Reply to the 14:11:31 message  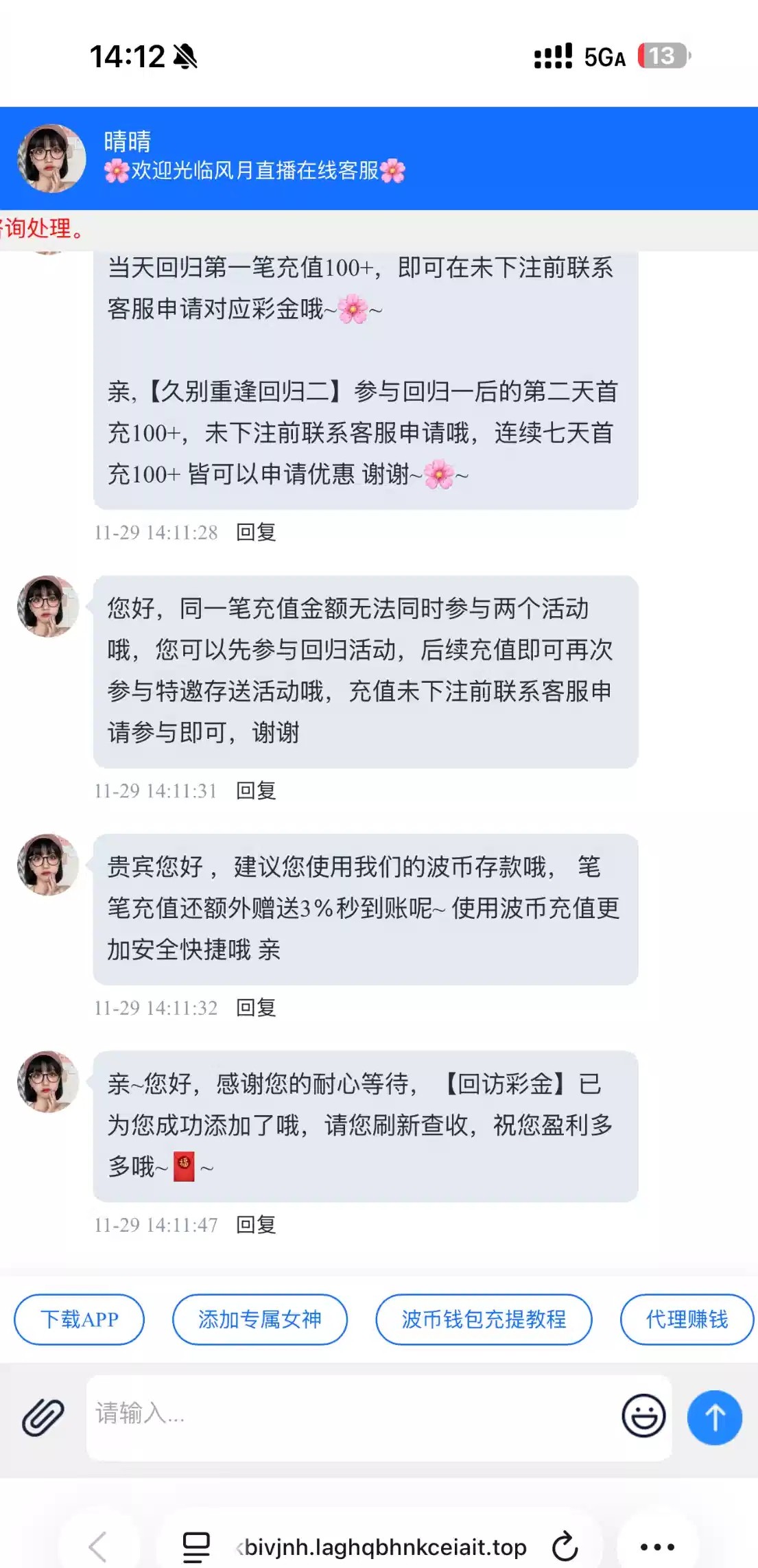pos(256,791)
